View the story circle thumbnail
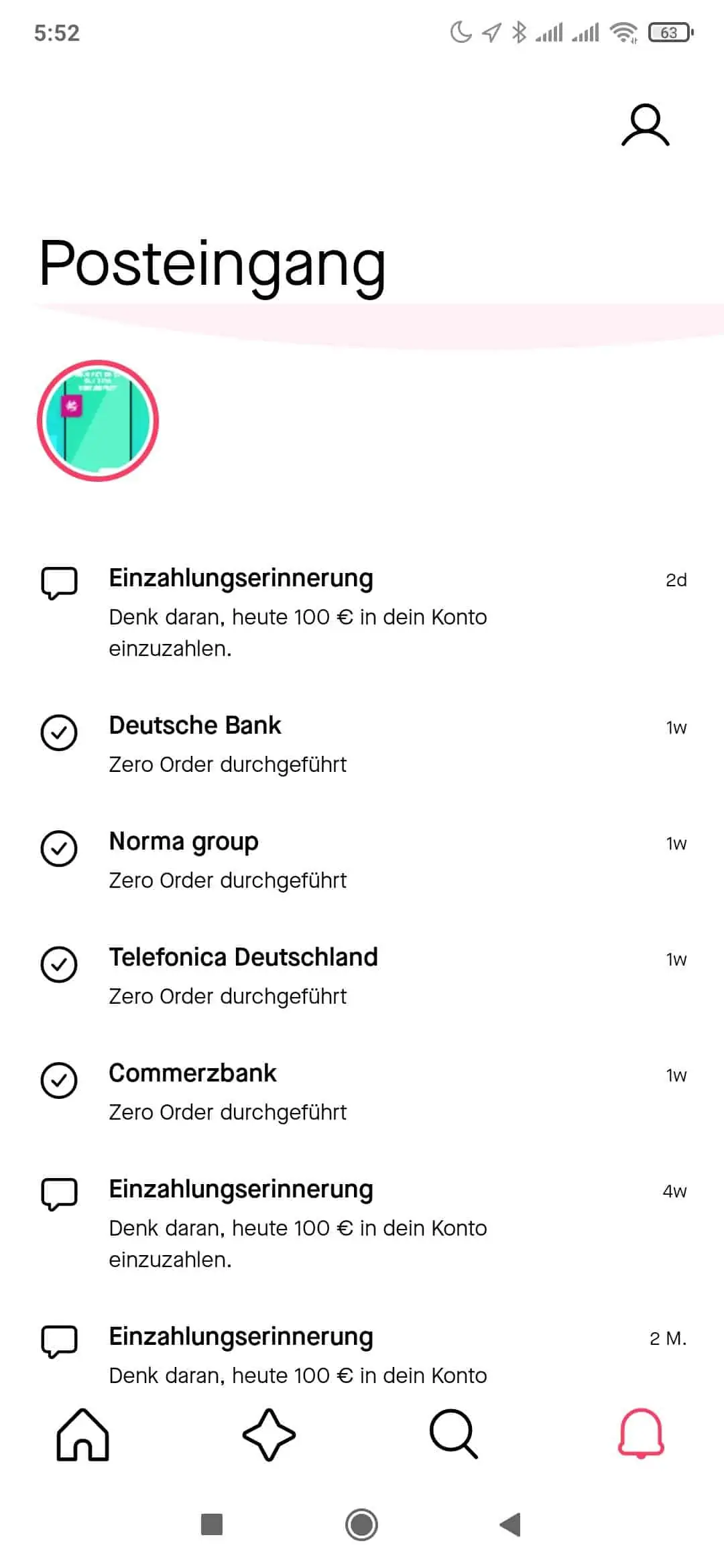724x1568 pixels. (98, 421)
